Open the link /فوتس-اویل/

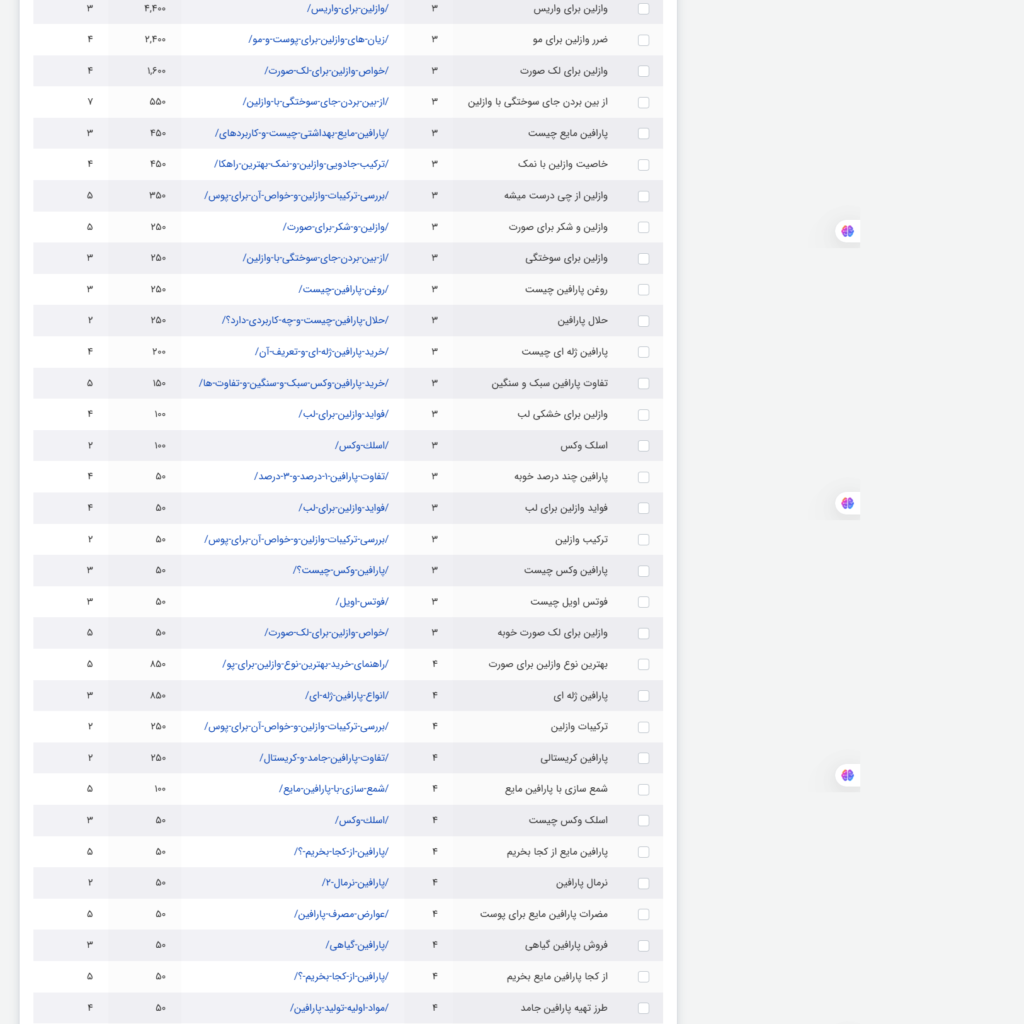(x=362, y=602)
